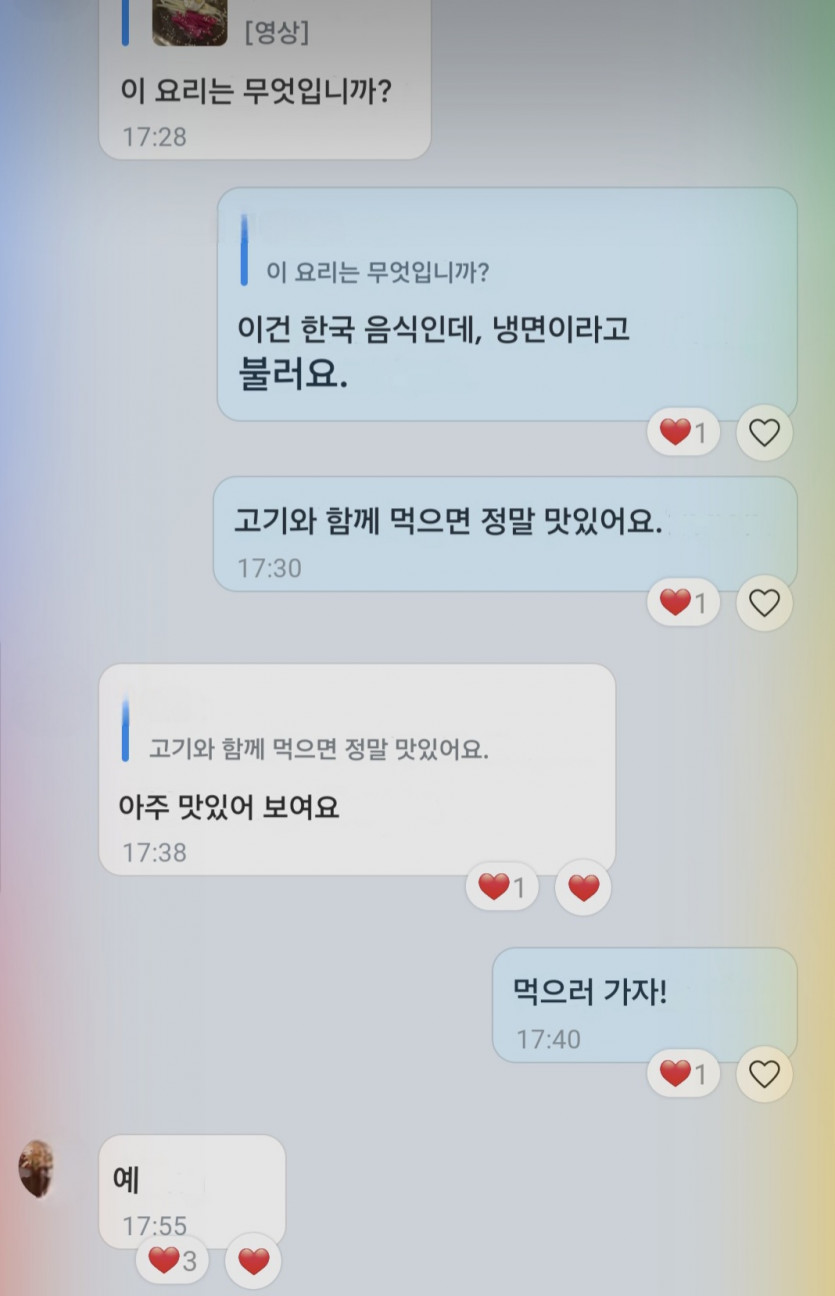Tap the red heart under the '예' message
Image resolution: width=835 pixels, height=1296 pixels.
coord(254,1261)
